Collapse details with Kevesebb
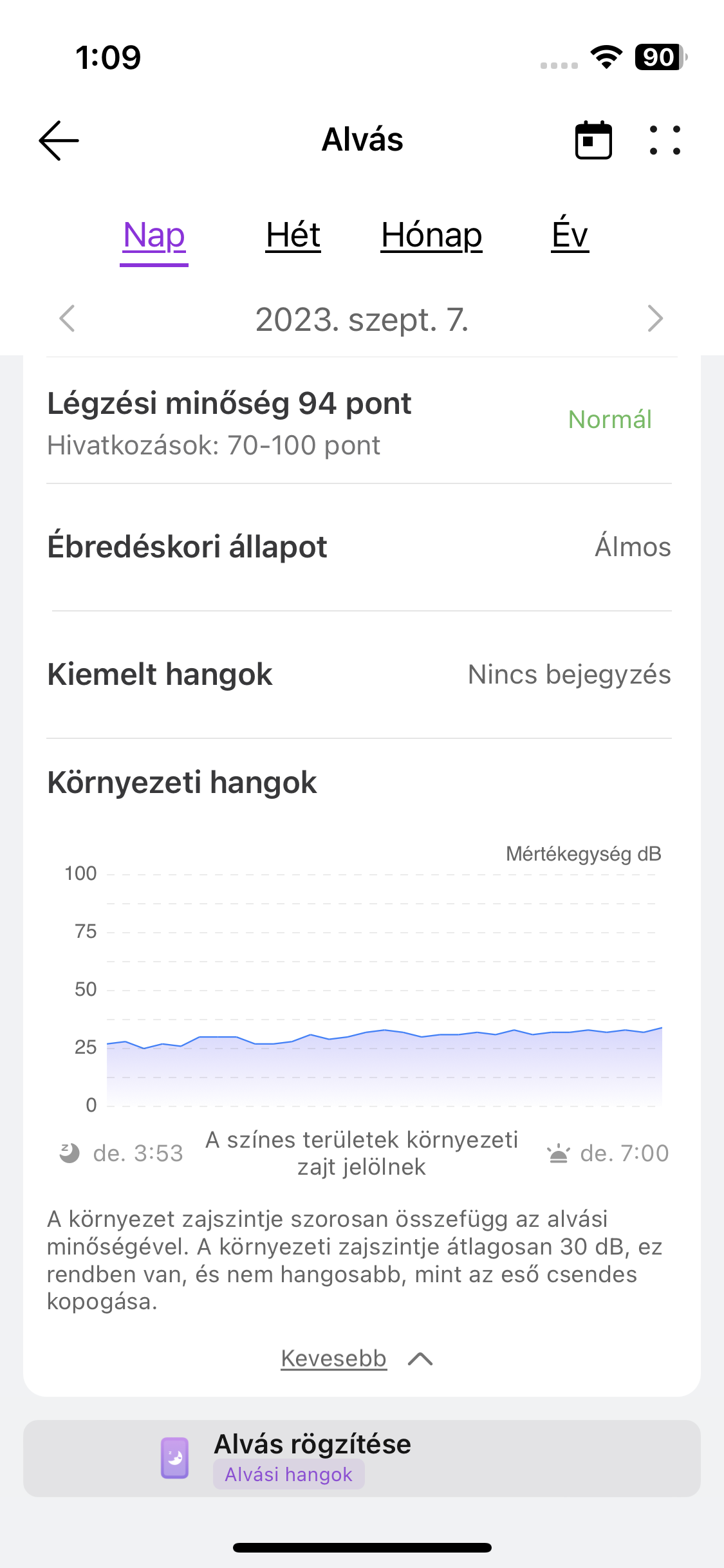The width and height of the screenshot is (724, 1568). (357, 1359)
